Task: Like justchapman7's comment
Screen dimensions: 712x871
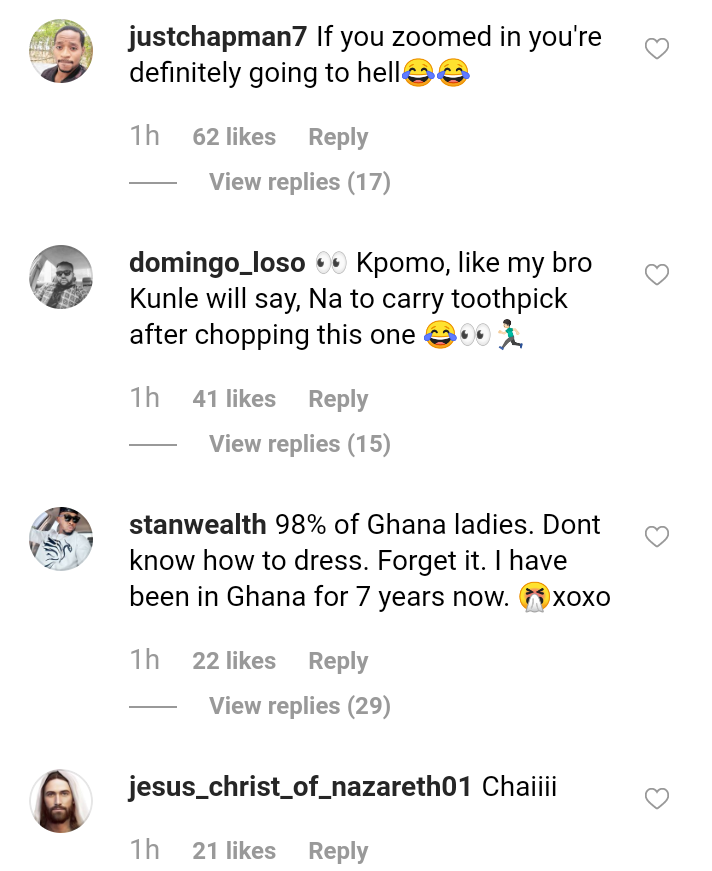Action: (x=656, y=49)
